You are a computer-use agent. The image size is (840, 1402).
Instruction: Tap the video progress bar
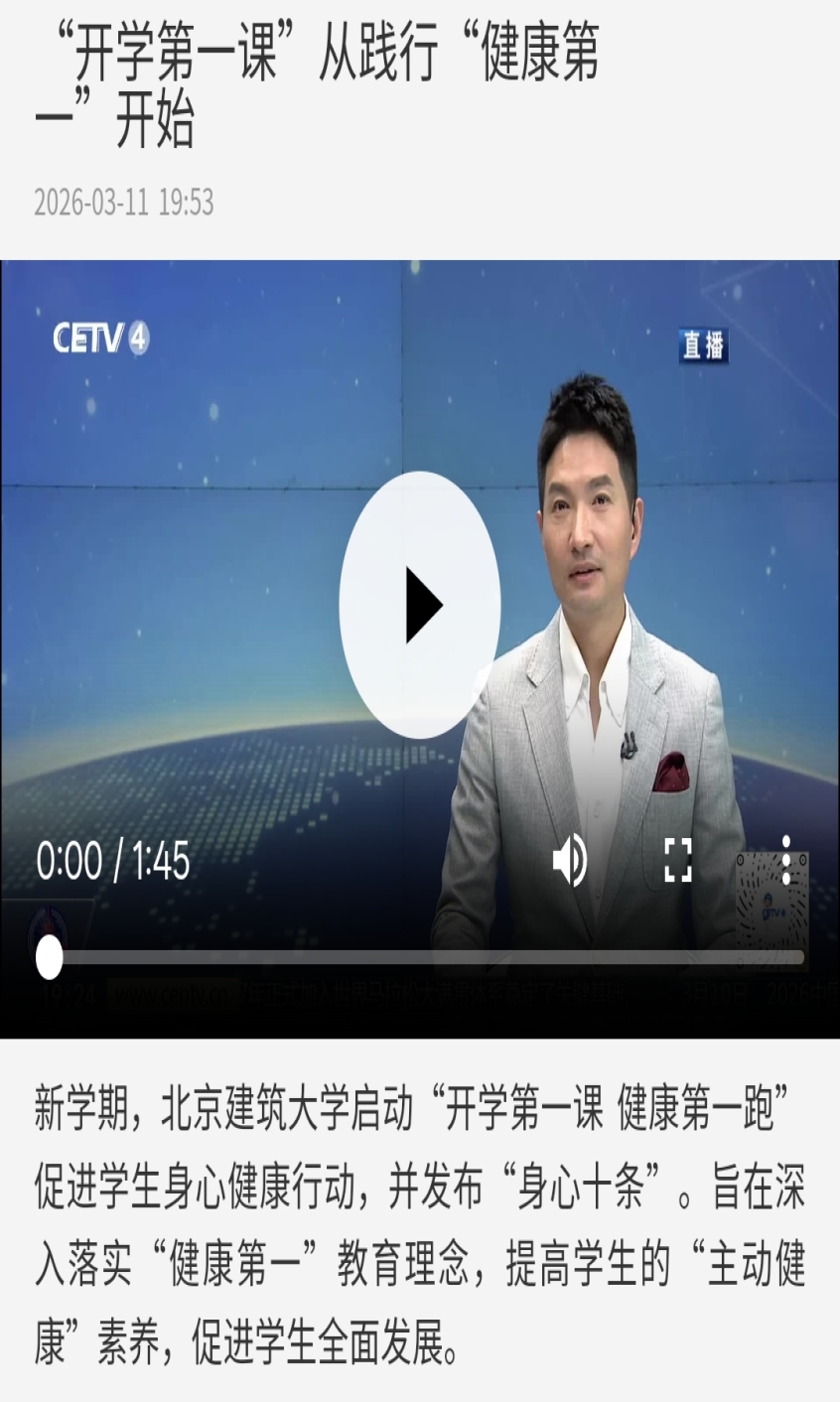[x=427, y=958]
